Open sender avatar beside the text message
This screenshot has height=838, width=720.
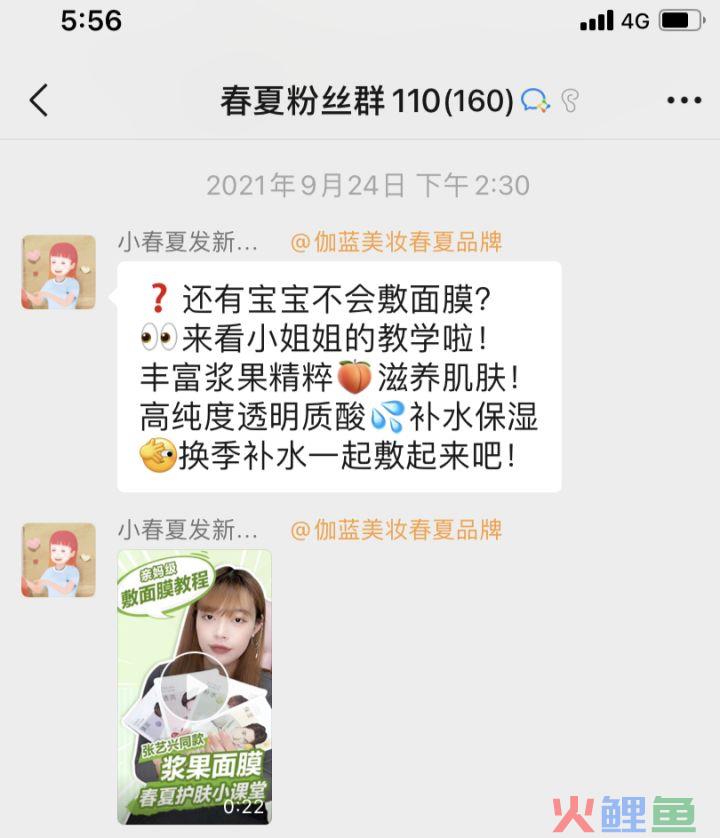[59, 272]
